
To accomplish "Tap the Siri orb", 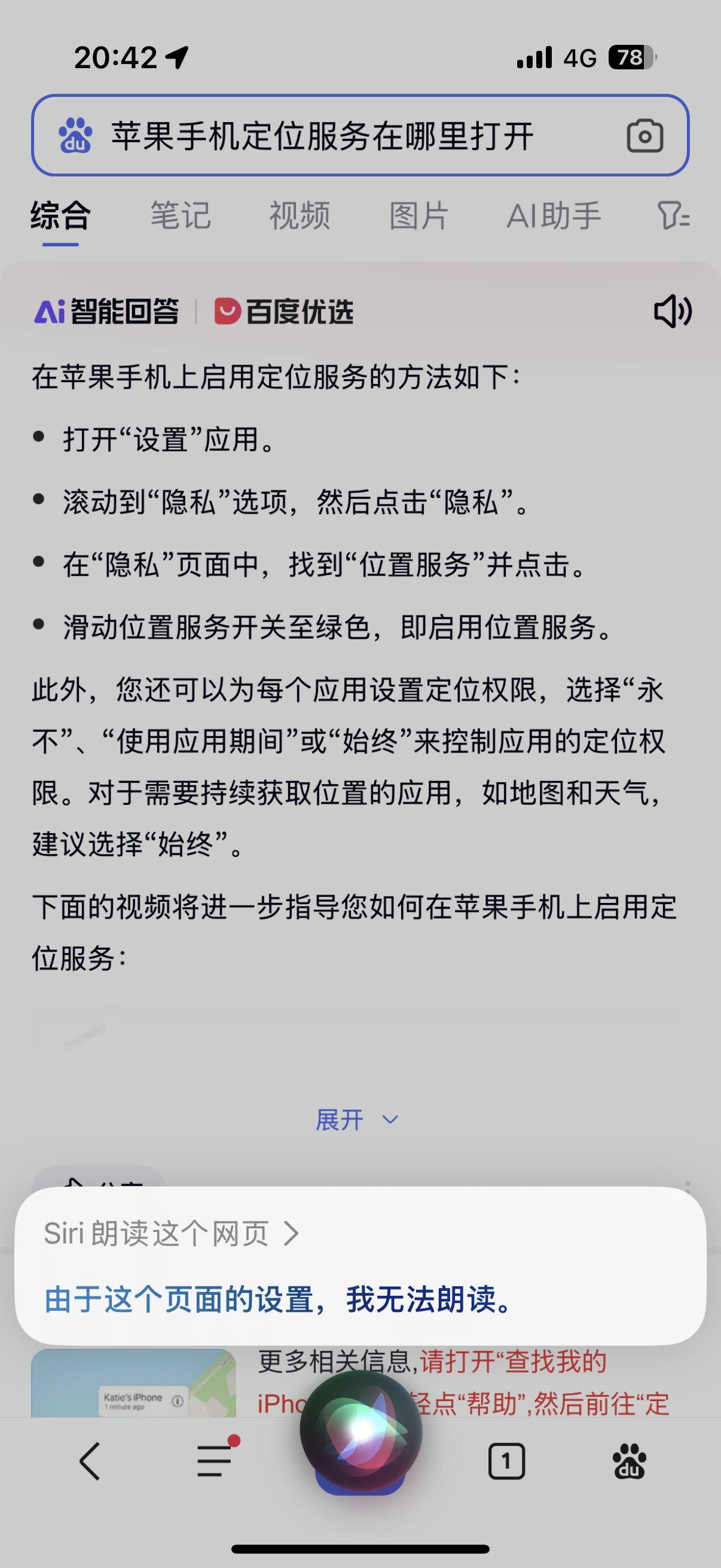I will click(x=361, y=1430).
